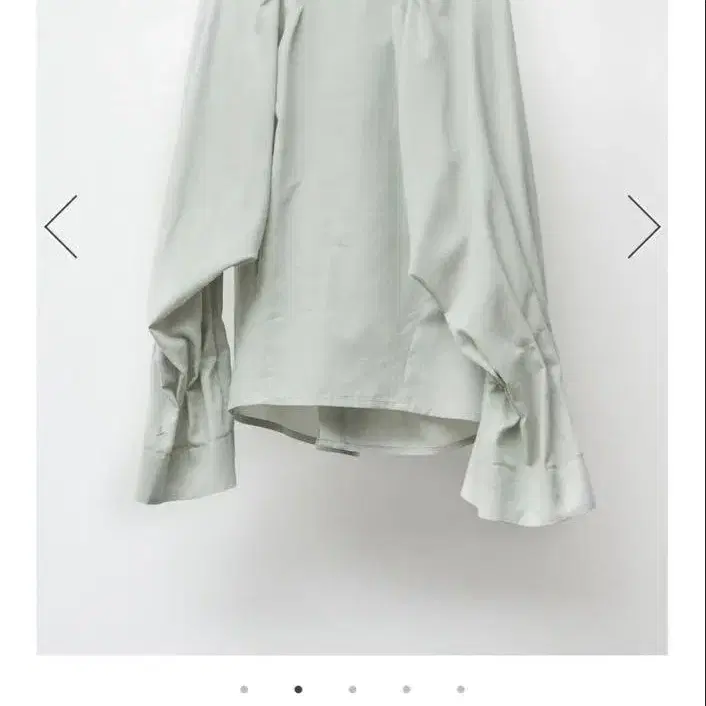Show the next product image
This screenshot has height=706, width=706.
(643, 227)
